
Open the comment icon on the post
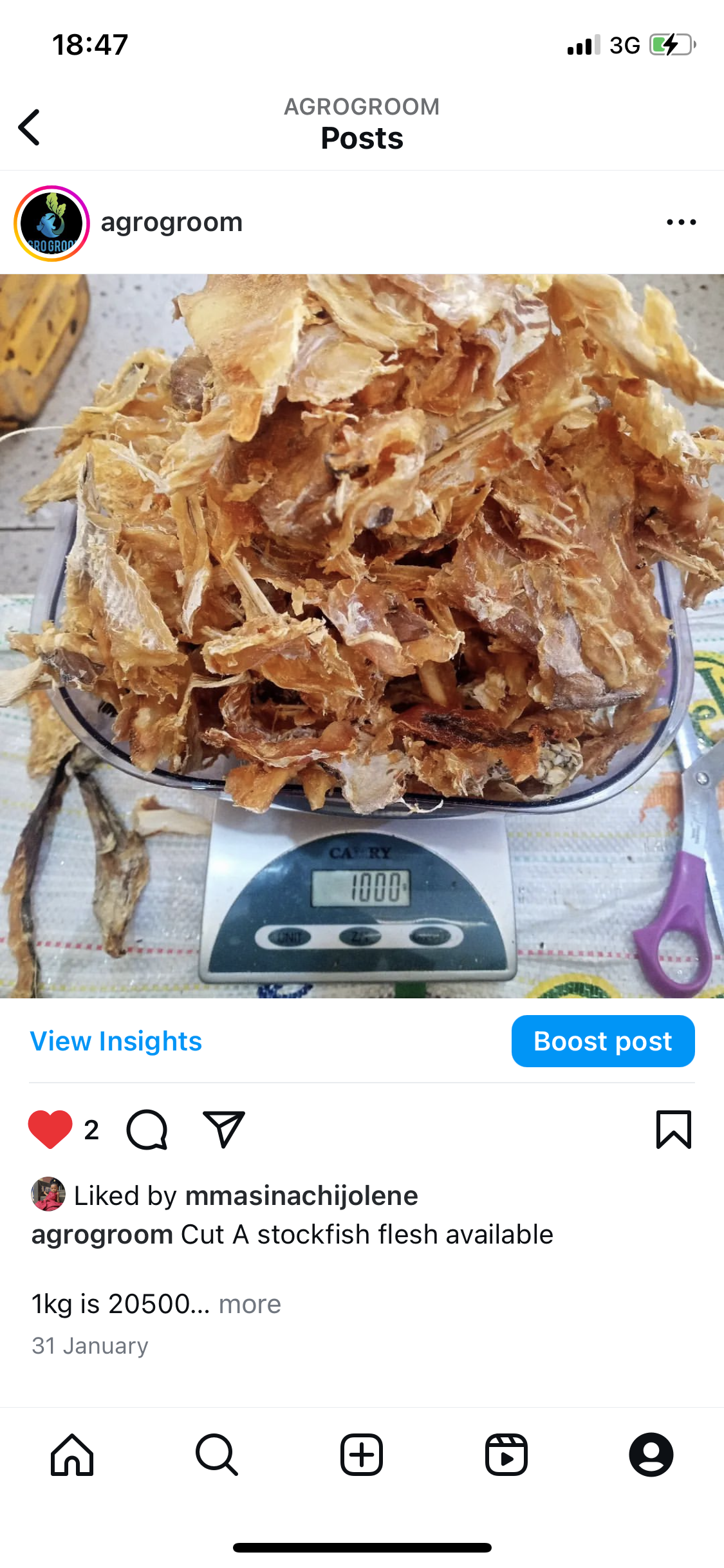[x=147, y=1128]
